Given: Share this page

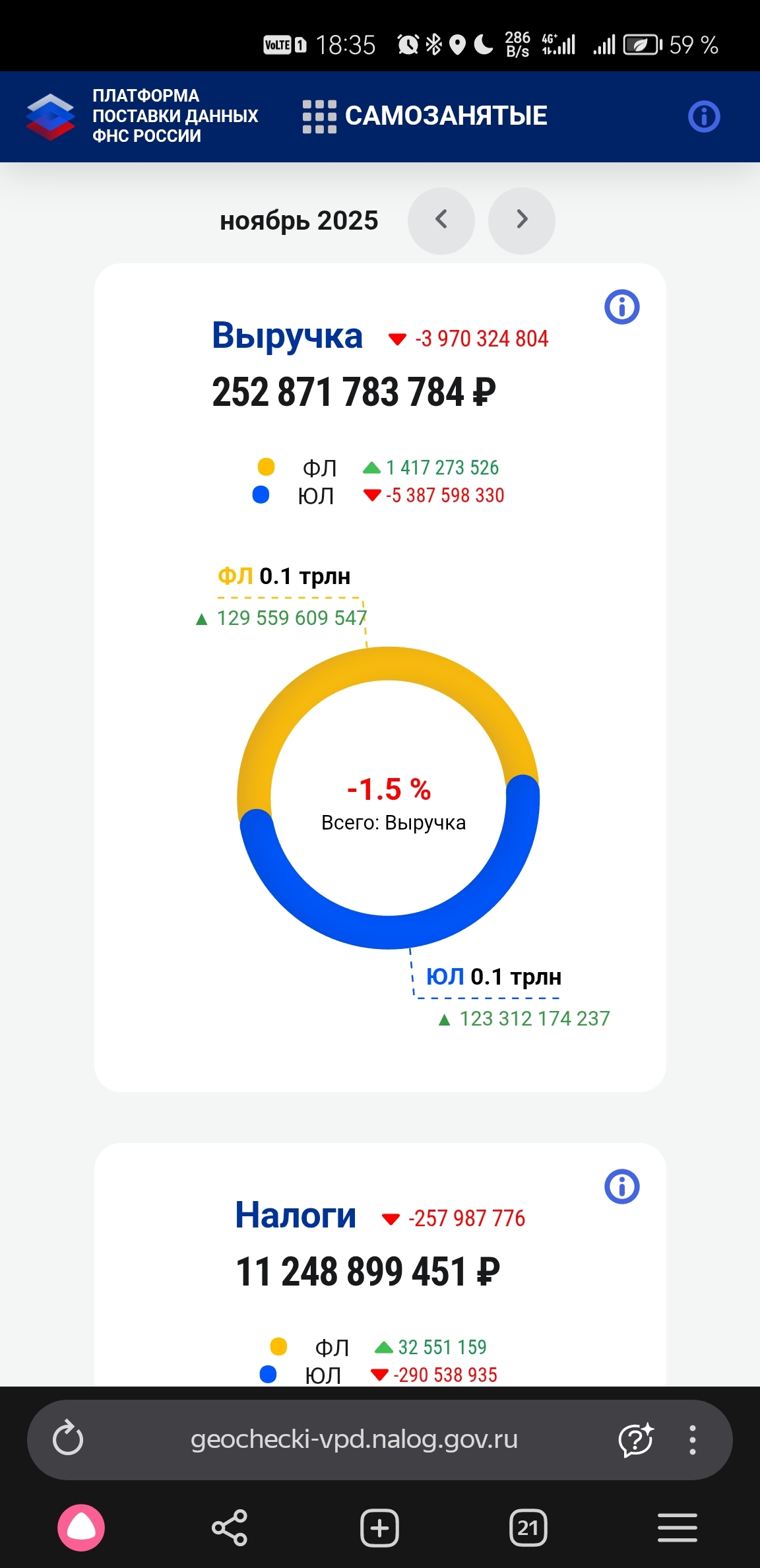Looking at the screenshot, I should coord(230,1528).
